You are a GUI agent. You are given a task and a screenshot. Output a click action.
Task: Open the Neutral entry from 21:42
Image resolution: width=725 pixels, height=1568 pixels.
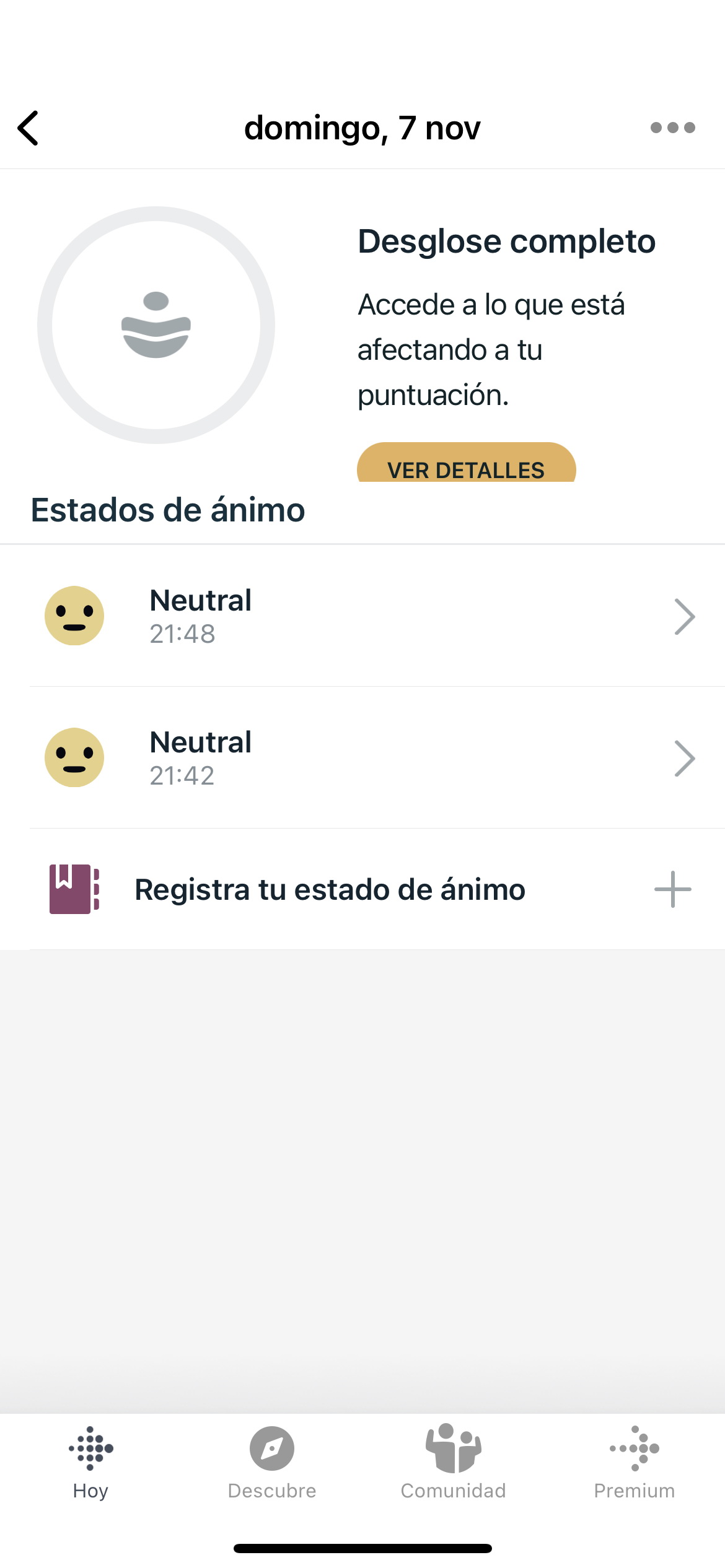pos(362,758)
